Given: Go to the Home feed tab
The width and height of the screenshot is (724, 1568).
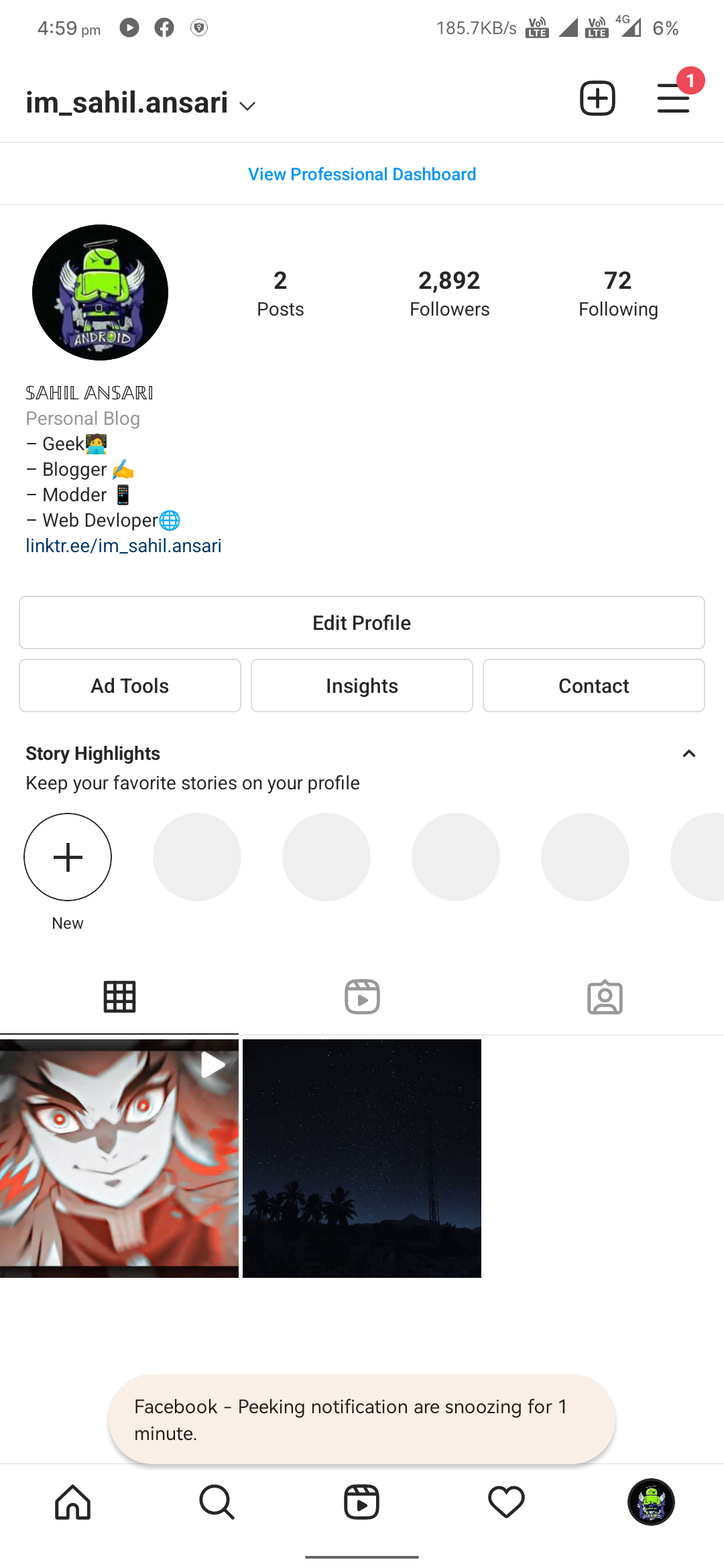Looking at the screenshot, I should (x=72, y=1502).
